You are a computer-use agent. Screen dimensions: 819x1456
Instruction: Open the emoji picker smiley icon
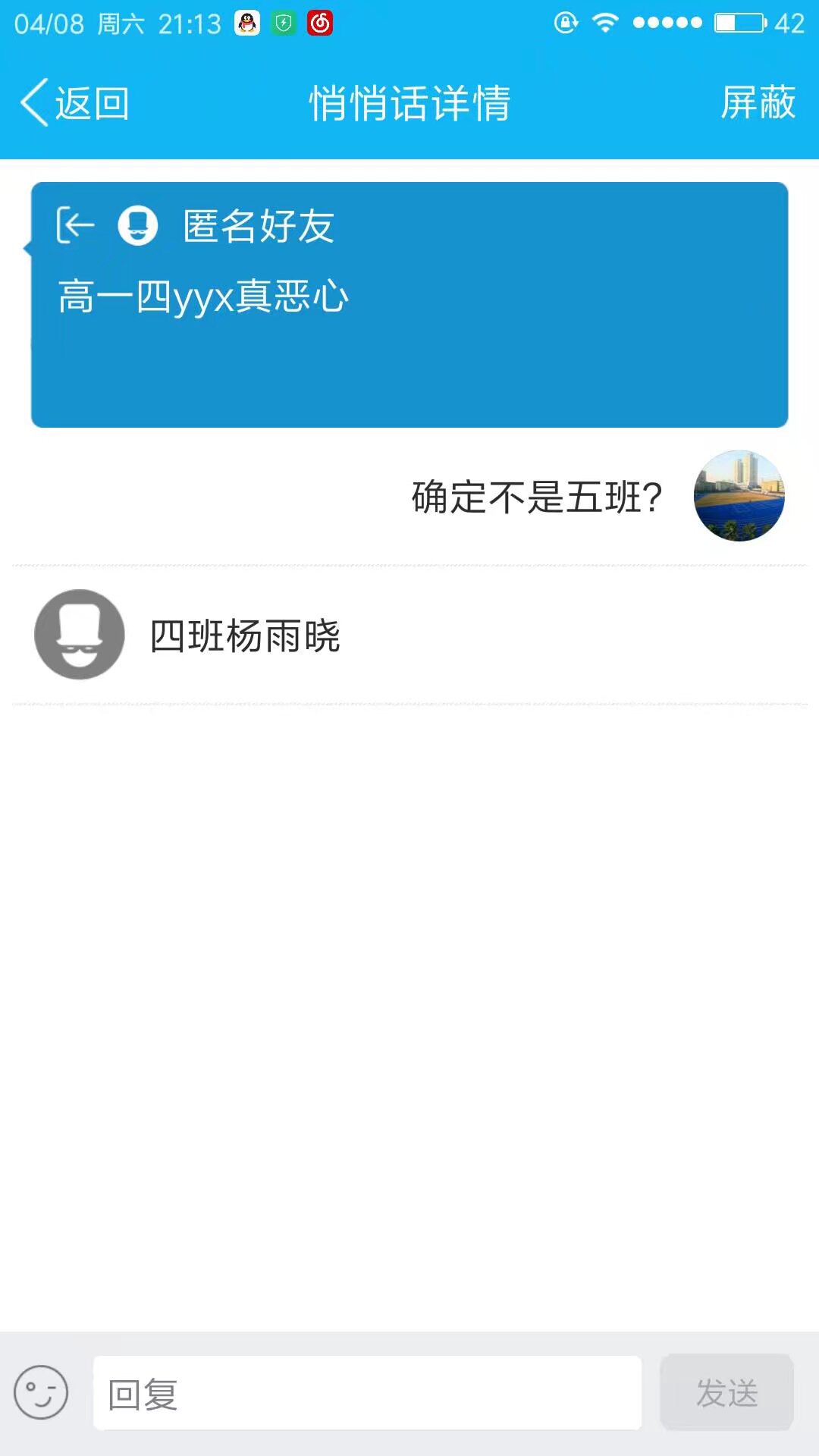pos(41,1392)
